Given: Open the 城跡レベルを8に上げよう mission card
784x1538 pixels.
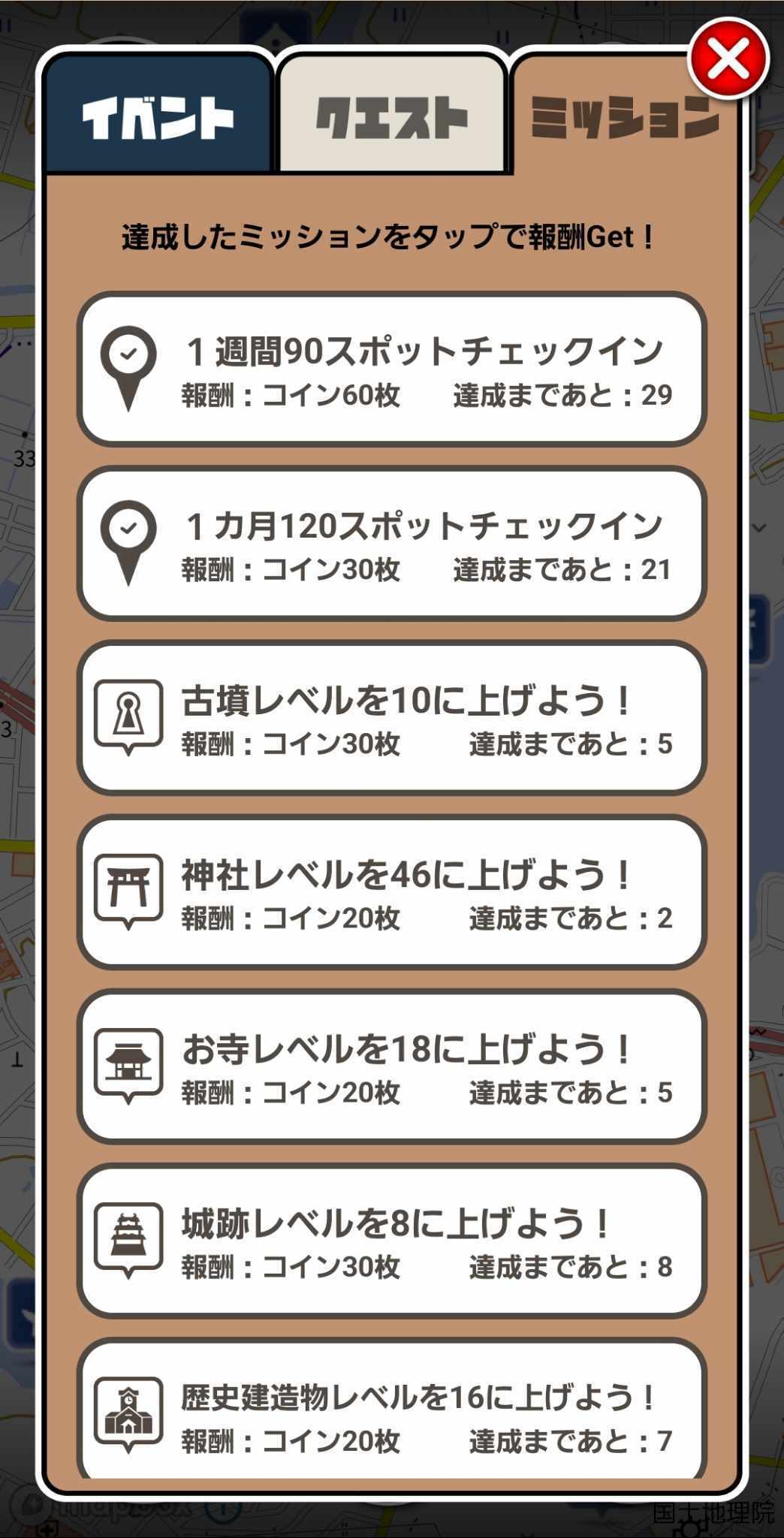Looking at the screenshot, I should (391, 1241).
